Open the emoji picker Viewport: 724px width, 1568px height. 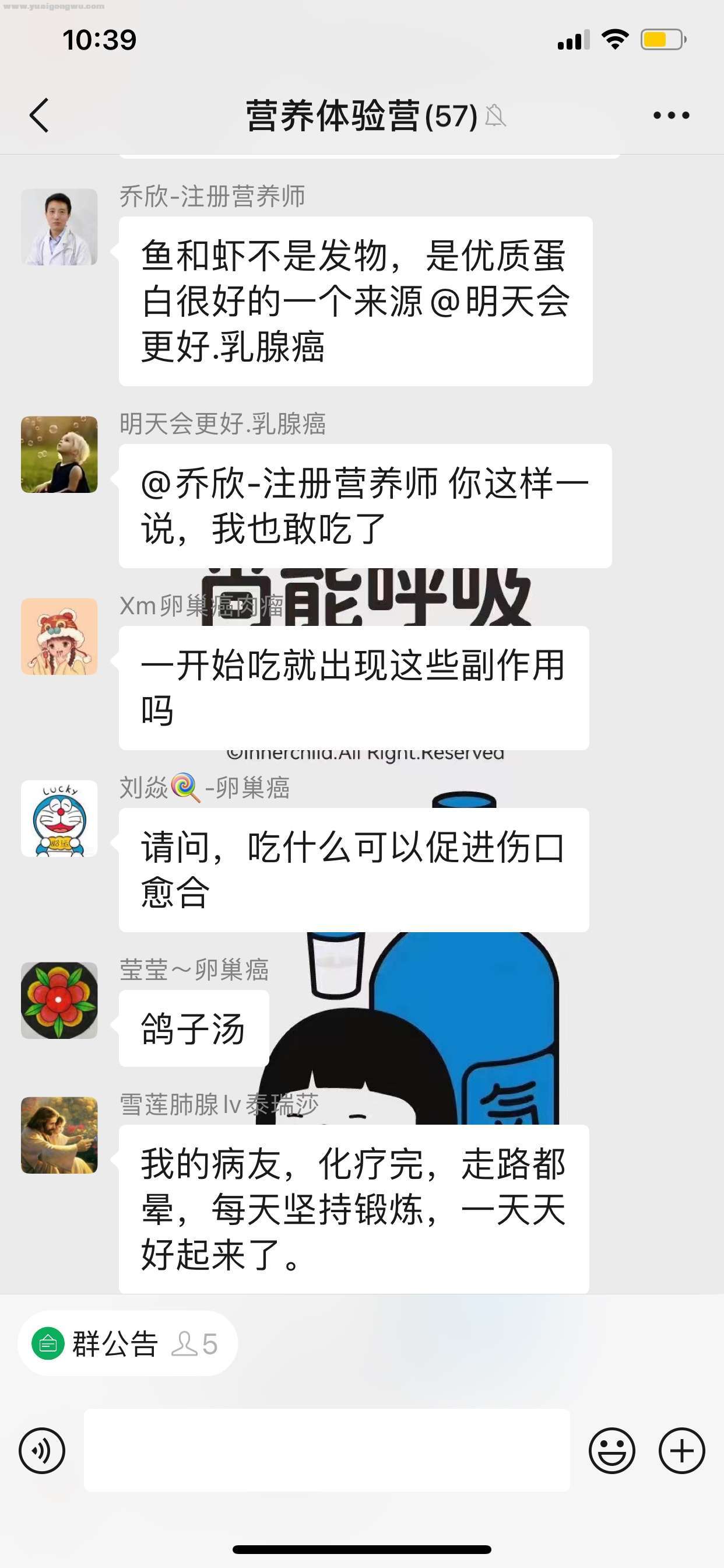611,1451
